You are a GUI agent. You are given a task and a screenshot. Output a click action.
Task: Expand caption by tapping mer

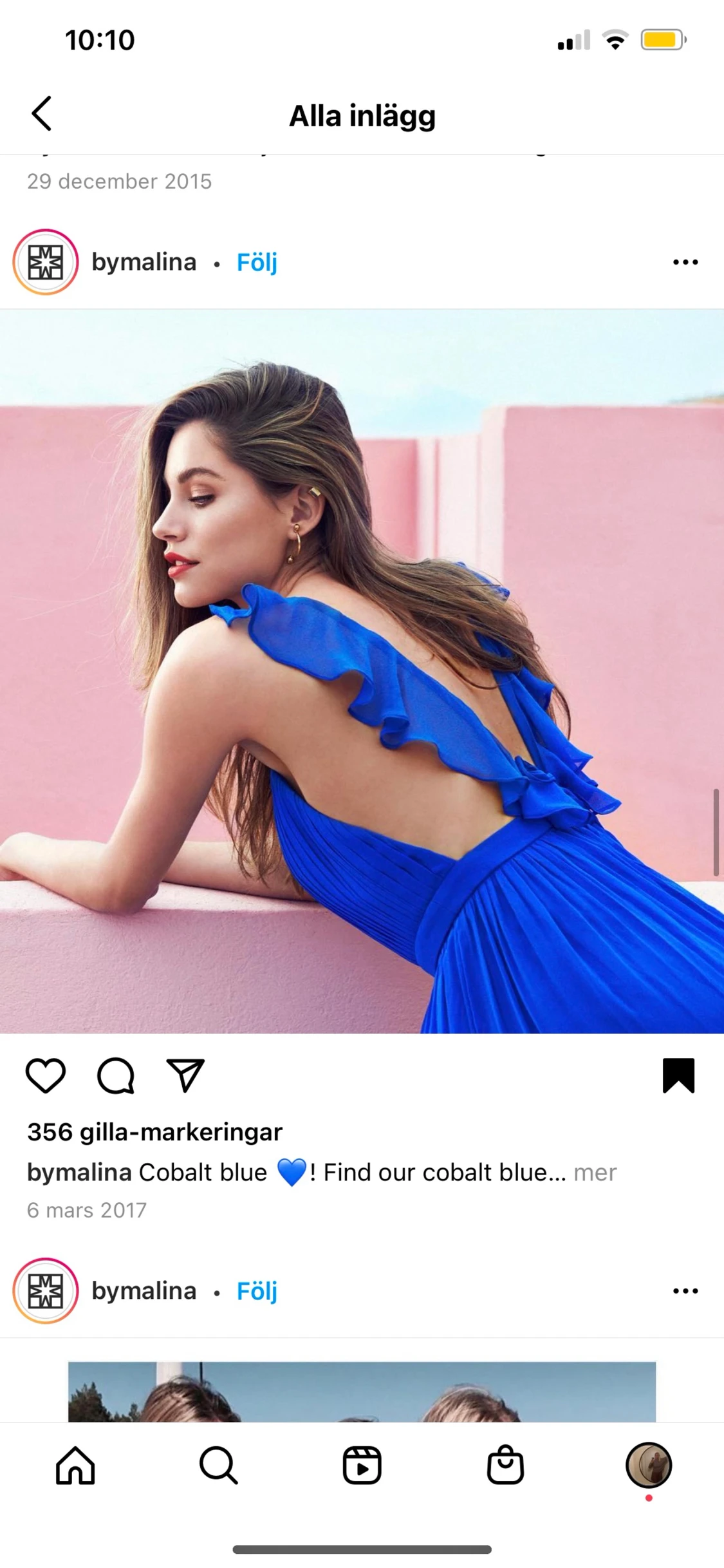[595, 1173]
